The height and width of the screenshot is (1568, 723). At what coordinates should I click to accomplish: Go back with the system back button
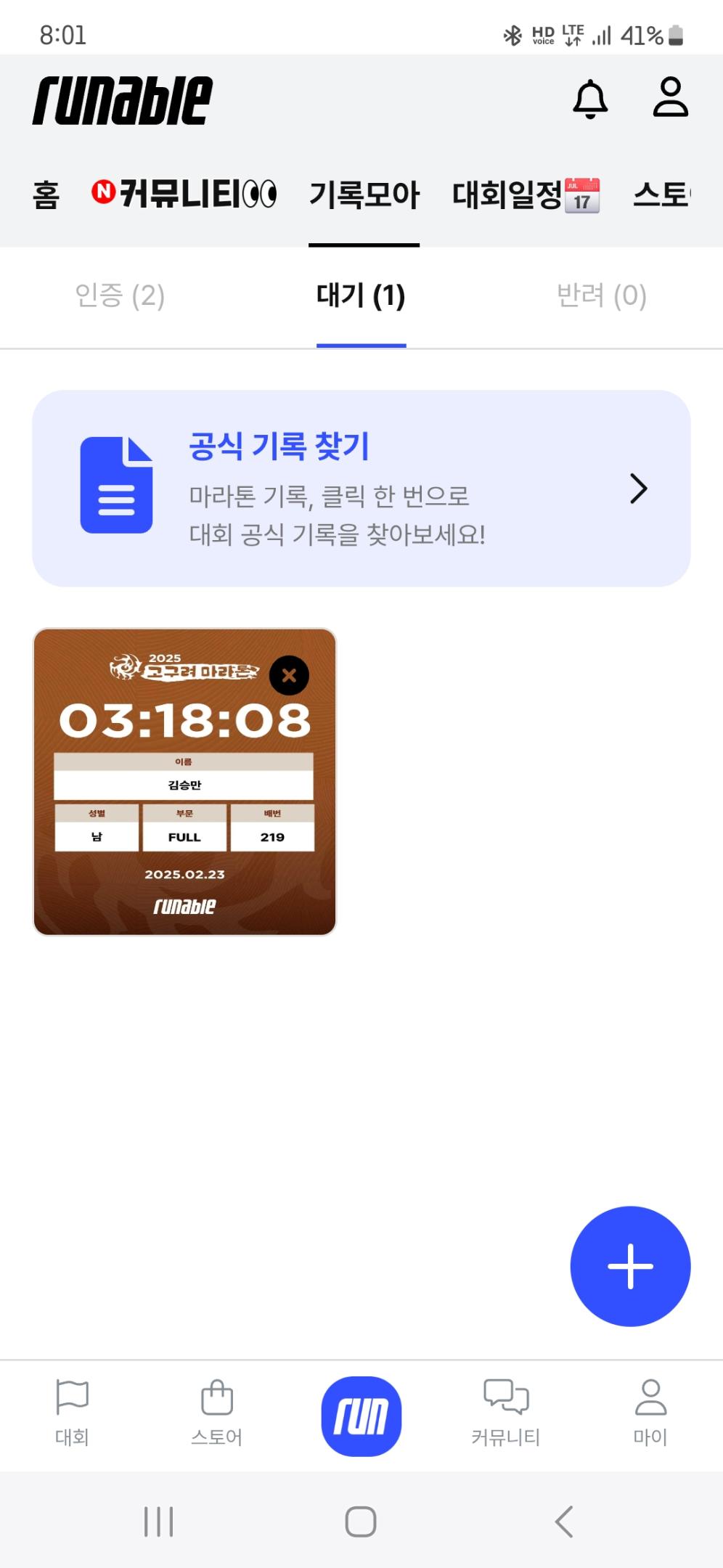point(564,1522)
